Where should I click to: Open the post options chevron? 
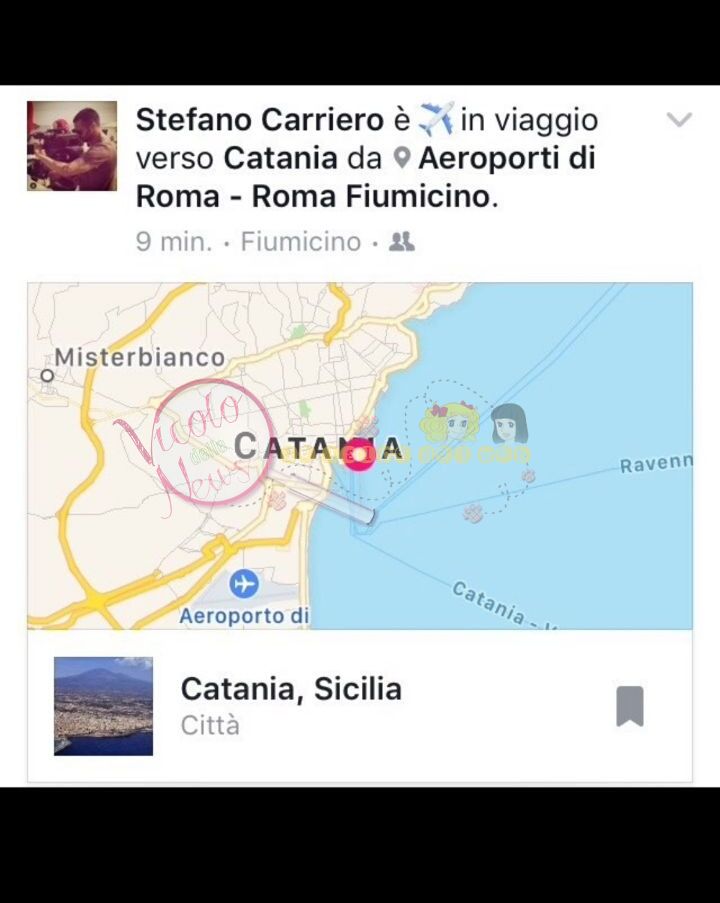(x=679, y=121)
